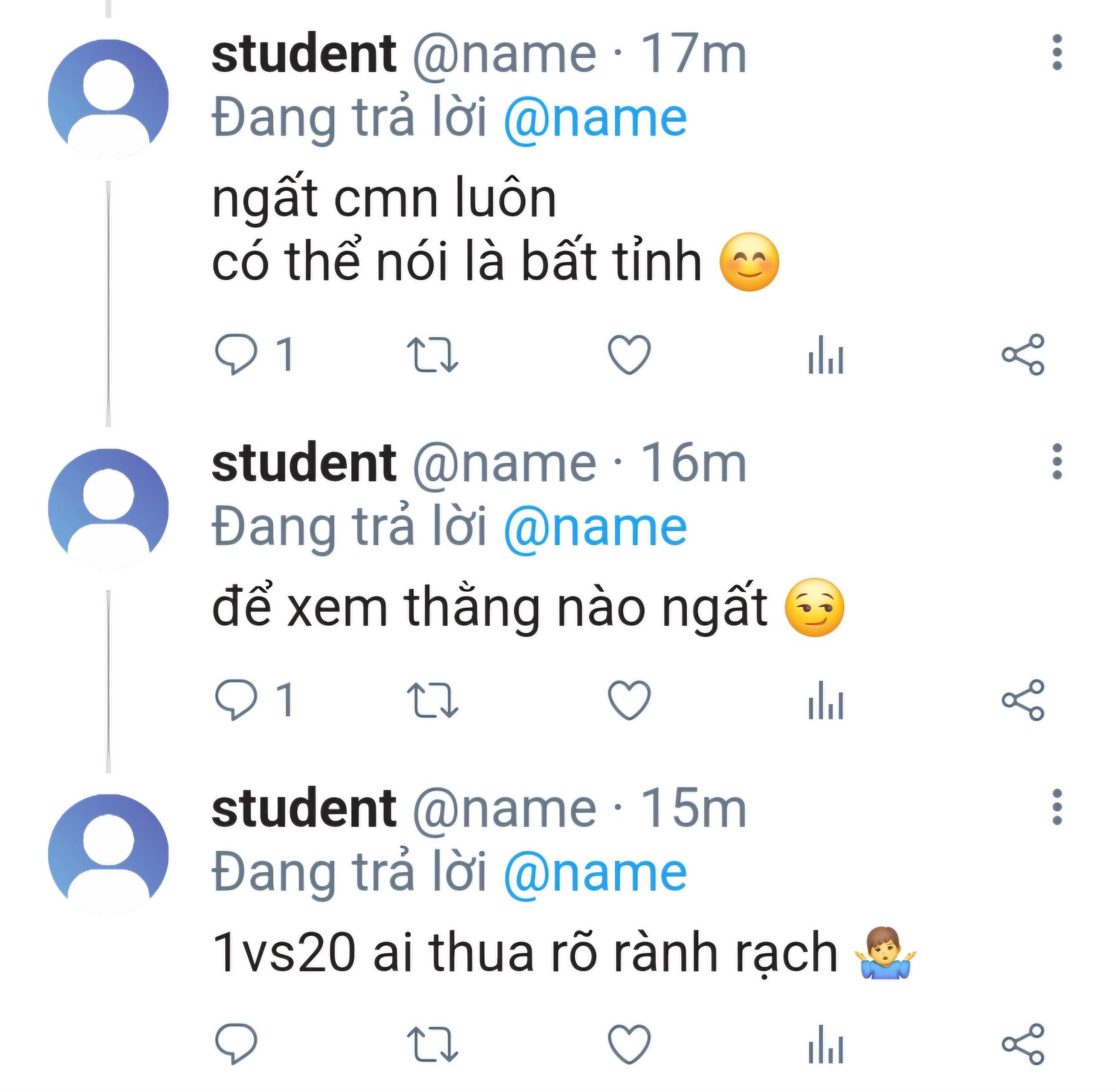This screenshot has height=1092, width=1116.
Task: Retweet the 'để xem thằng nào ngất' tweet
Action: (432, 699)
